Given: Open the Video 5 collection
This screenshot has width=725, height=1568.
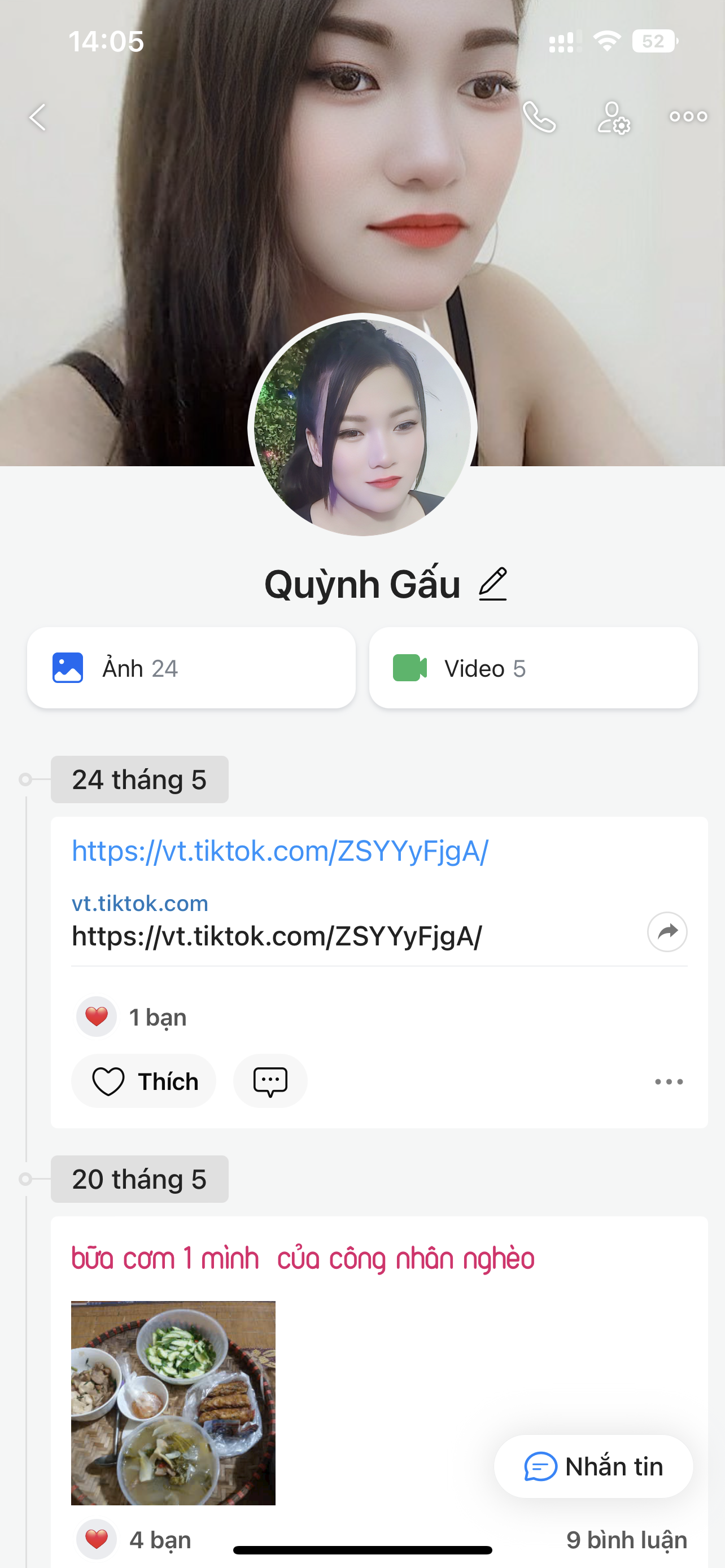Looking at the screenshot, I should (x=533, y=668).
